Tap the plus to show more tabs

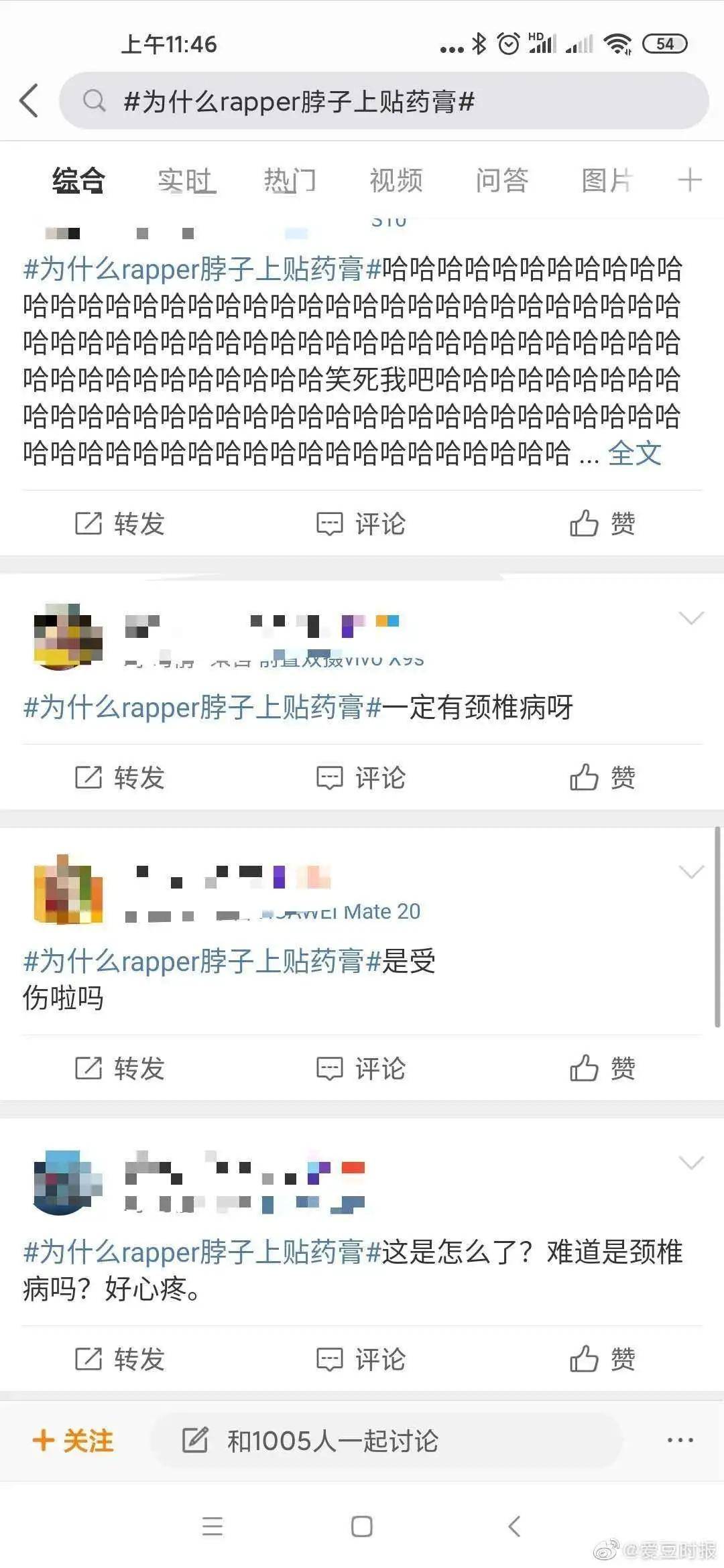691,180
